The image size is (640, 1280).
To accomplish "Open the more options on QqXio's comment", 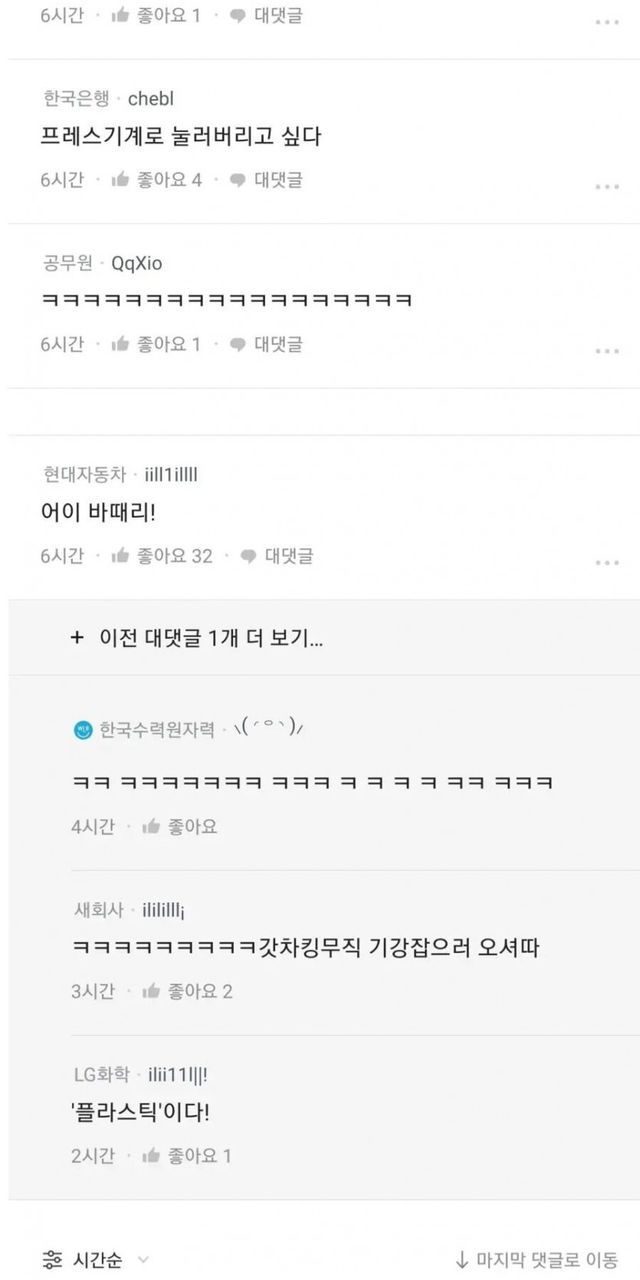I will (x=606, y=351).
